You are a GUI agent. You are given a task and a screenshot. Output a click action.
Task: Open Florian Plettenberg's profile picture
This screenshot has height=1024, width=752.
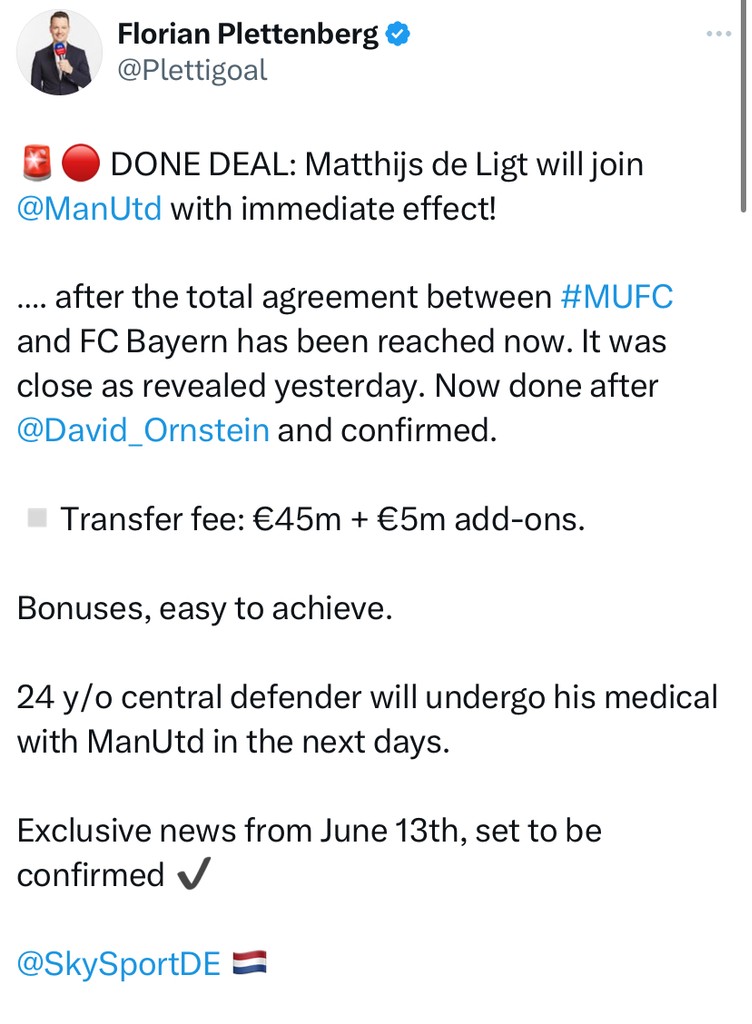60,52
